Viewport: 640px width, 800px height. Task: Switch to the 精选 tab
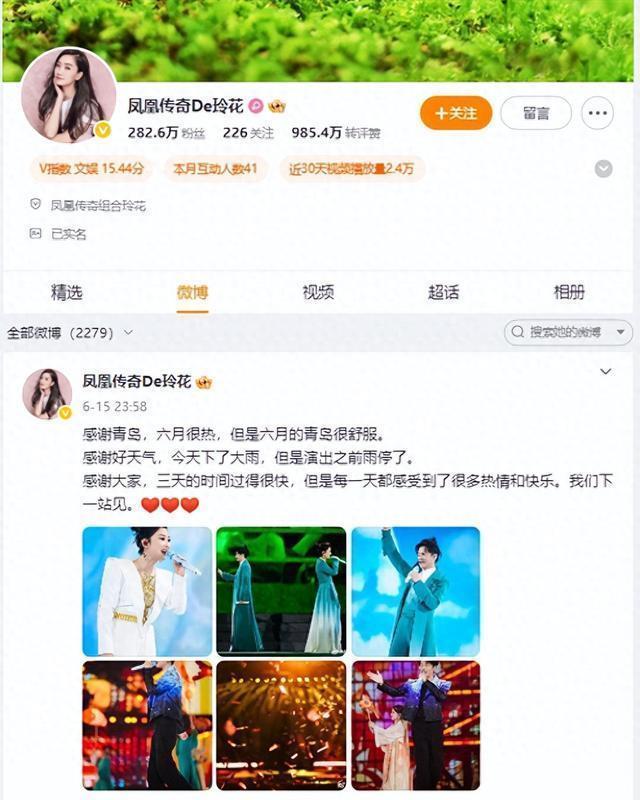point(67,293)
